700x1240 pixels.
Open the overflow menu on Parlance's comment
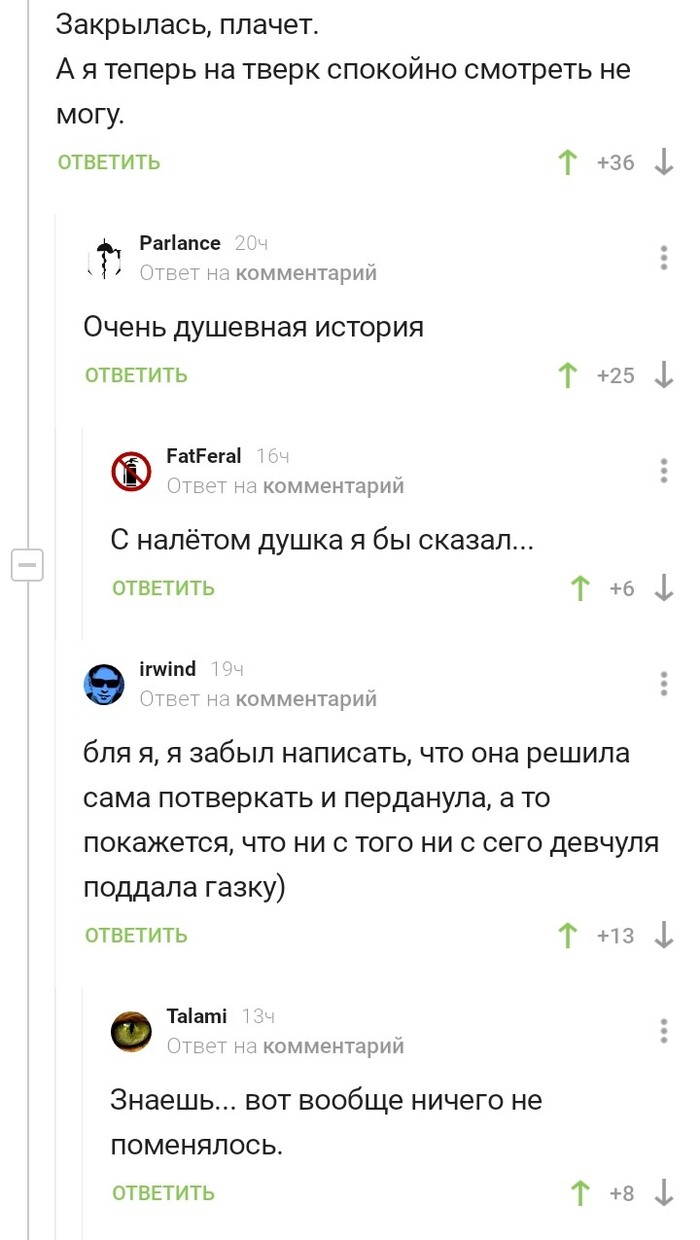coord(664,257)
